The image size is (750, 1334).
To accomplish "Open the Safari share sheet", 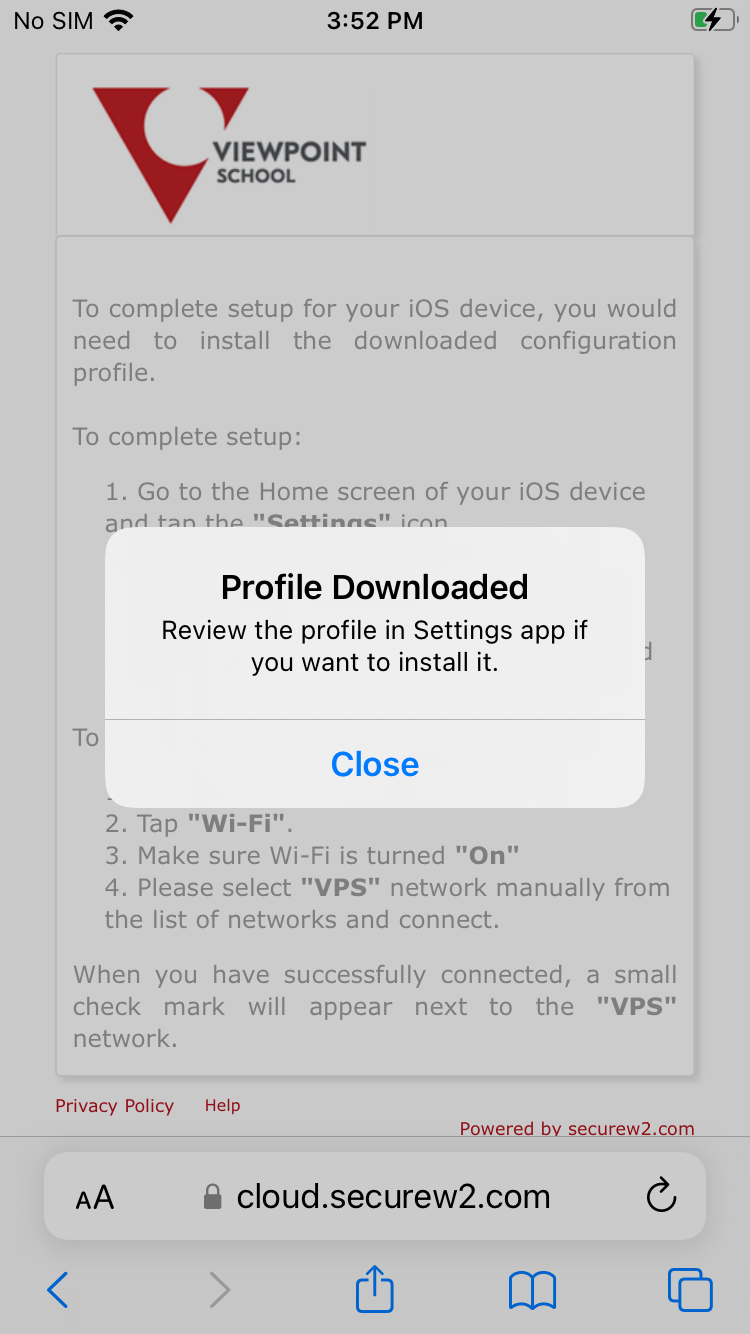I will click(x=375, y=1288).
